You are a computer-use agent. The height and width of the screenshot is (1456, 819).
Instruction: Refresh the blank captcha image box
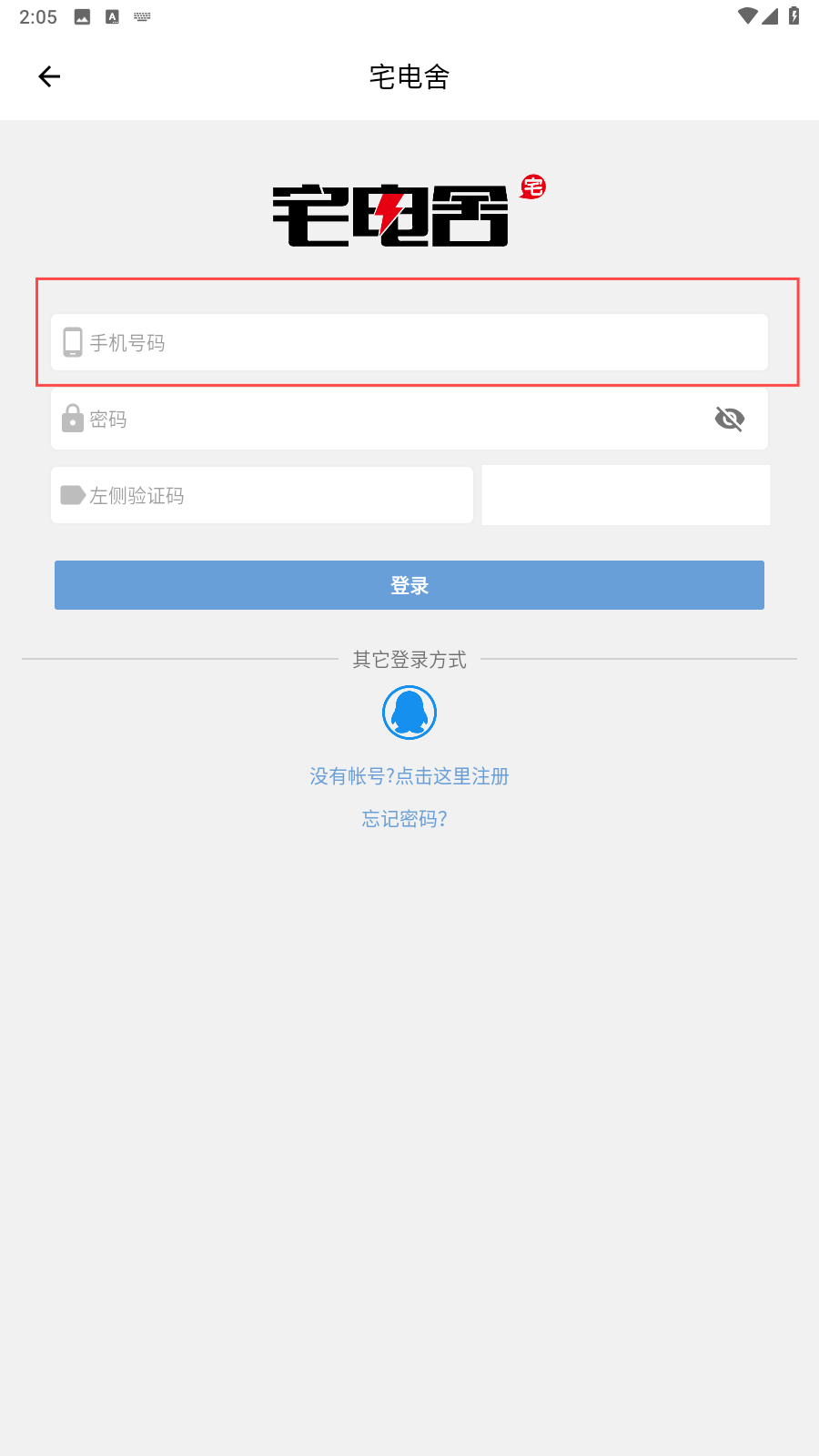click(x=626, y=495)
